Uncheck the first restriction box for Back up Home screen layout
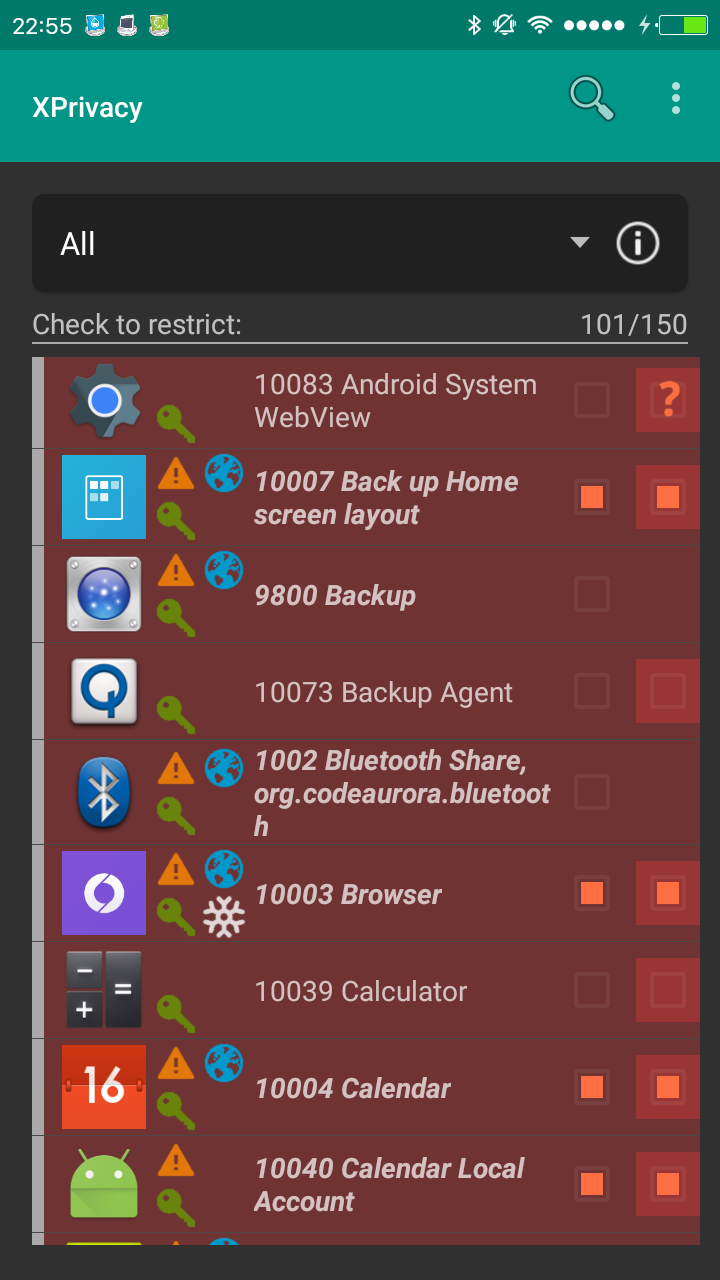 tap(592, 497)
